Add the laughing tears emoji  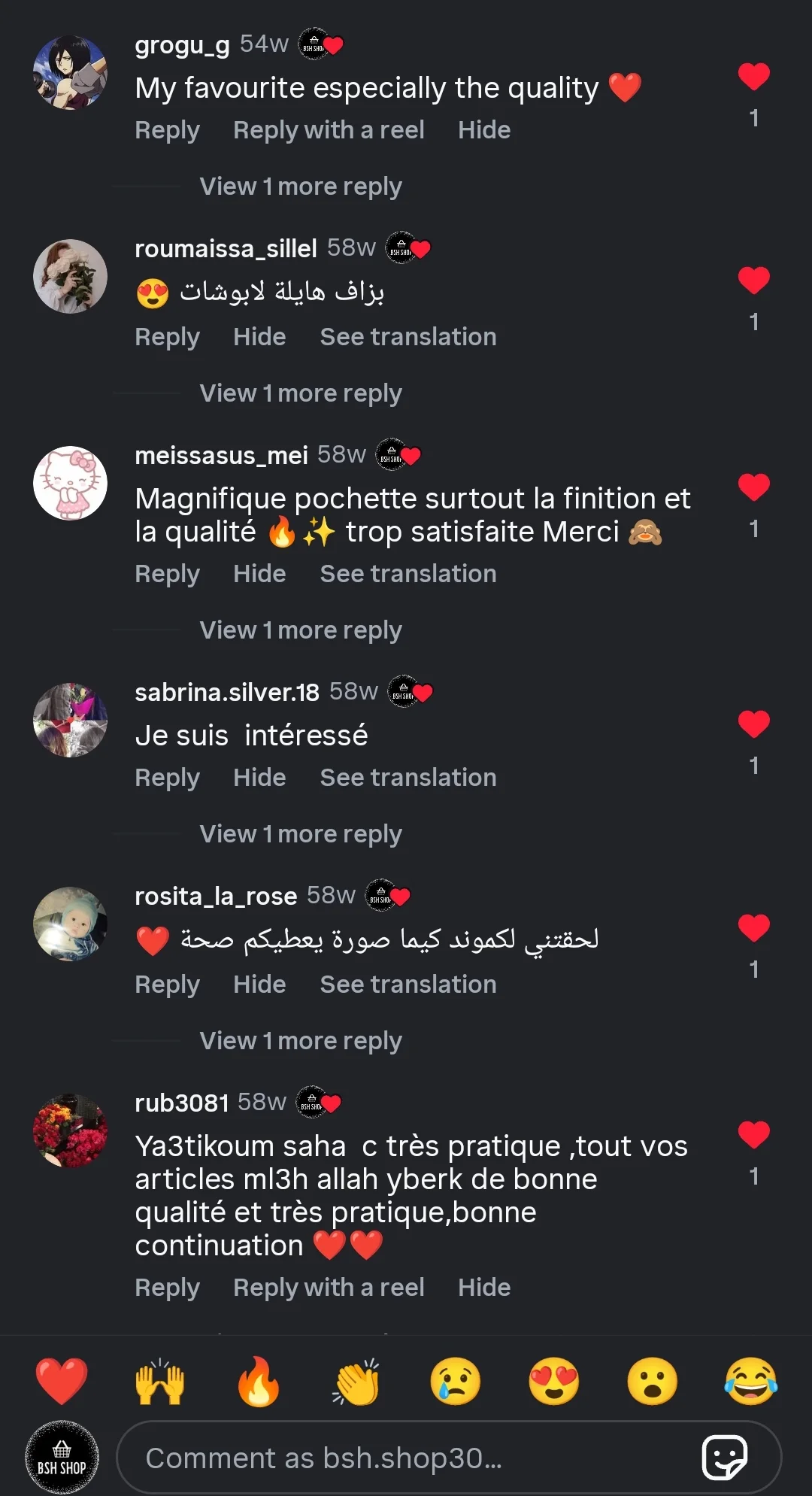click(x=750, y=1382)
